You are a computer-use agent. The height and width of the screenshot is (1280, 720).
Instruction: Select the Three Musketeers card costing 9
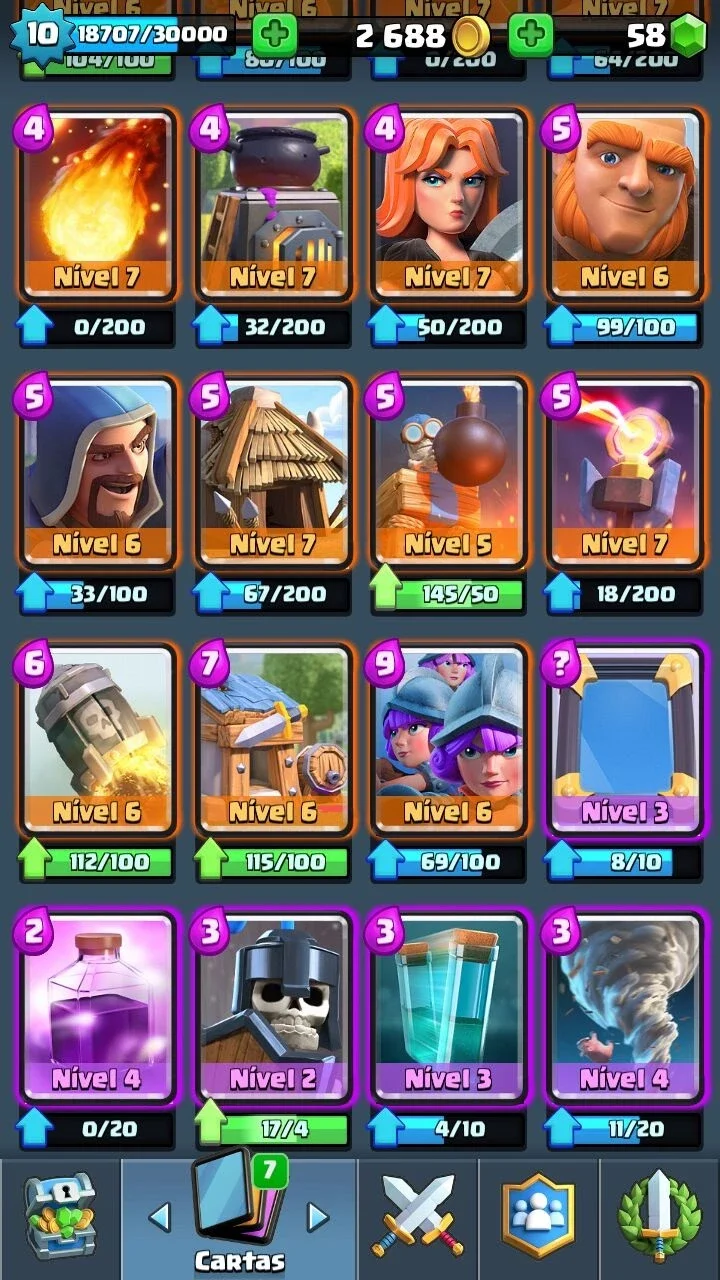[448, 740]
